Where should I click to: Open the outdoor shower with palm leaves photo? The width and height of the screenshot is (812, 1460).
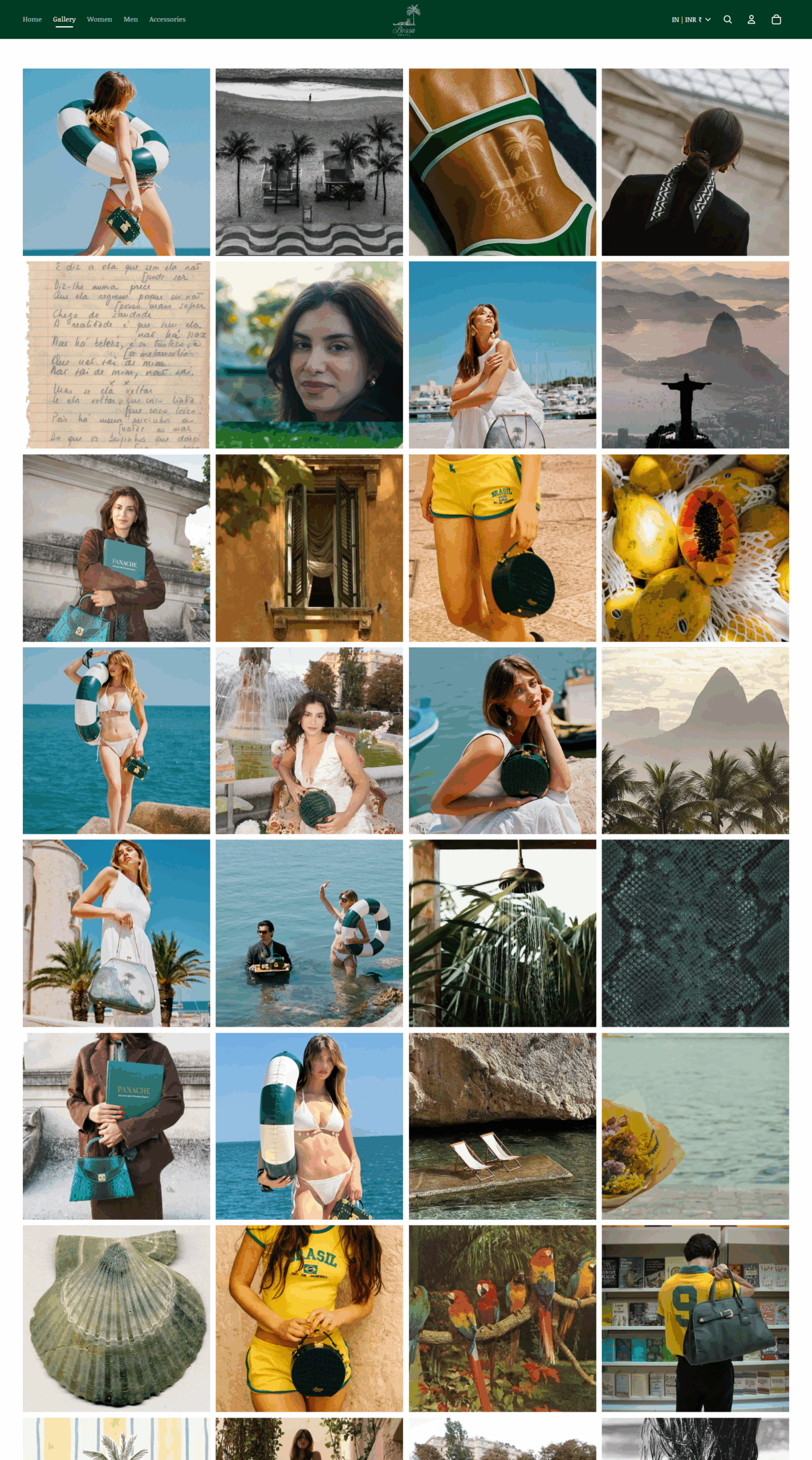pos(502,933)
